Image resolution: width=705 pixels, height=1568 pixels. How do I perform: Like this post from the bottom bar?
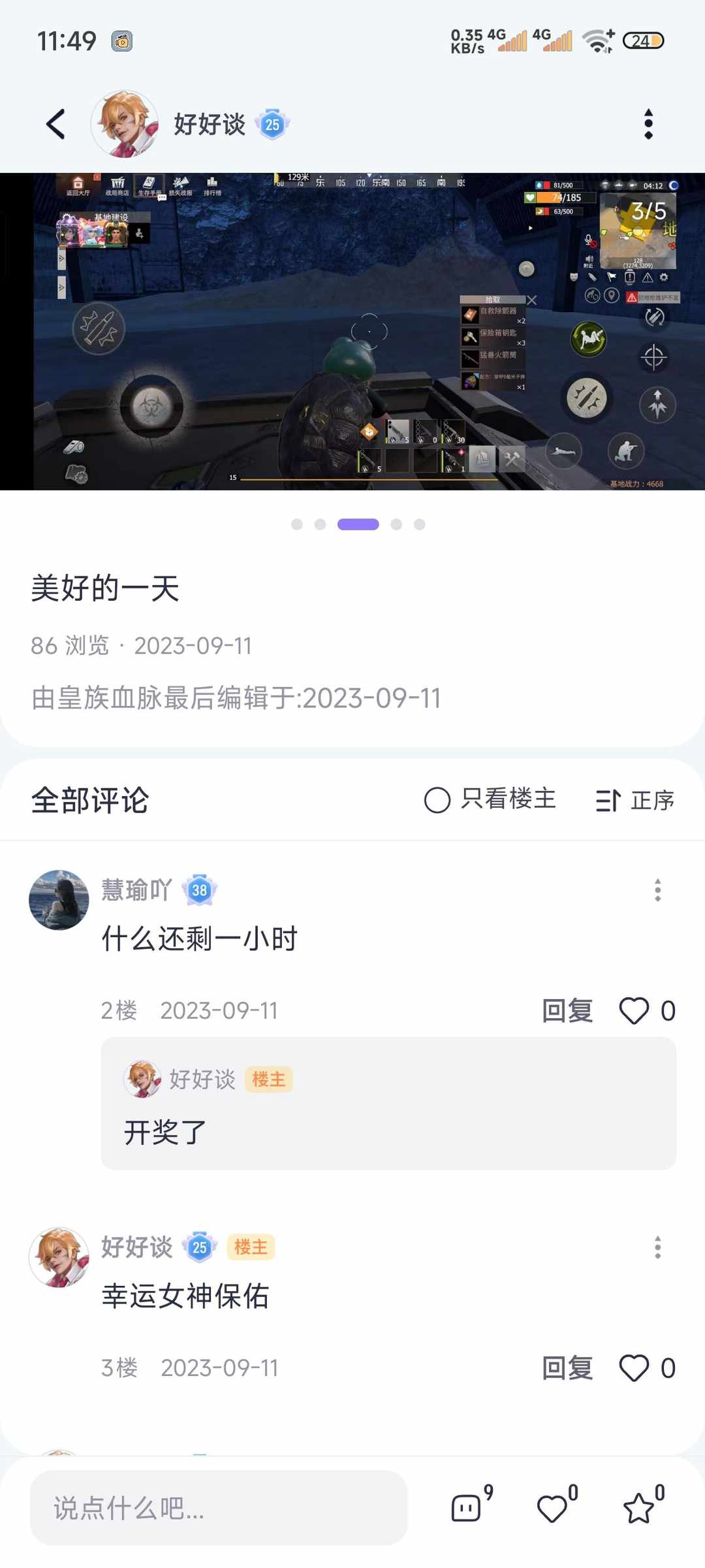coord(553,1507)
